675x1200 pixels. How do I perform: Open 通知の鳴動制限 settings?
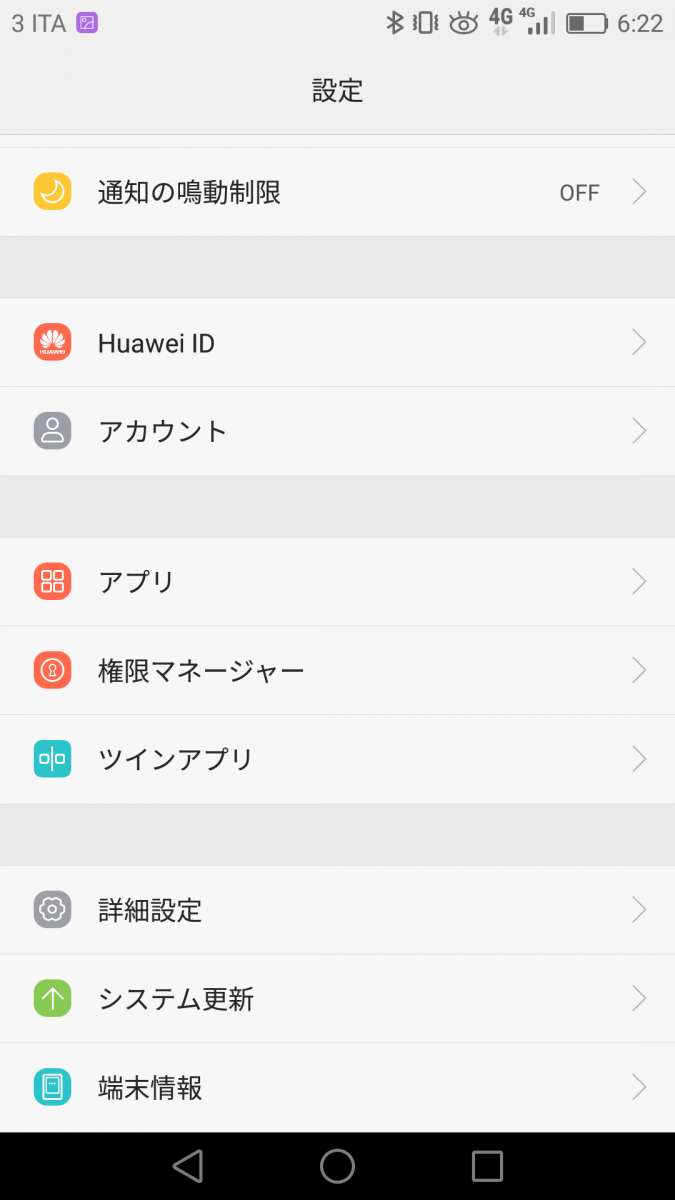[x=337, y=192]
